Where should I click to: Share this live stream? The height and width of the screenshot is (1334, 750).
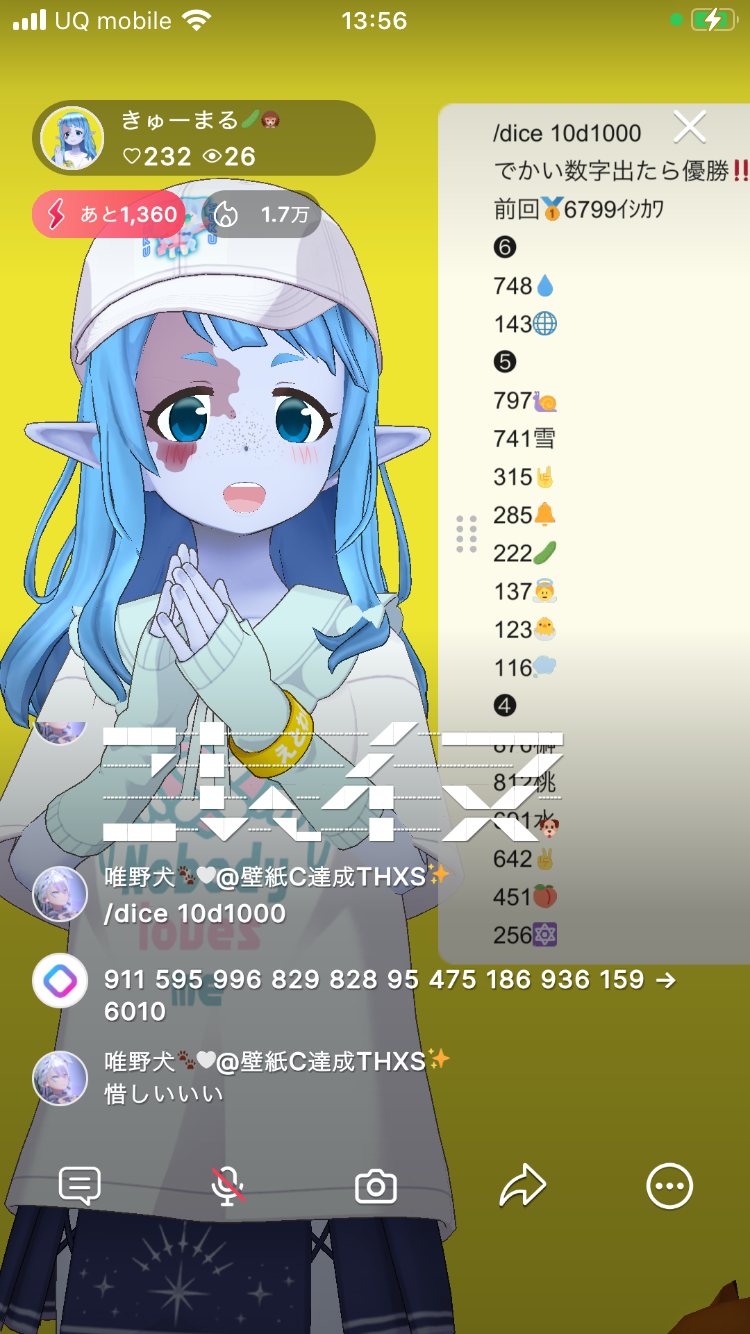(x=522, y=1186)
